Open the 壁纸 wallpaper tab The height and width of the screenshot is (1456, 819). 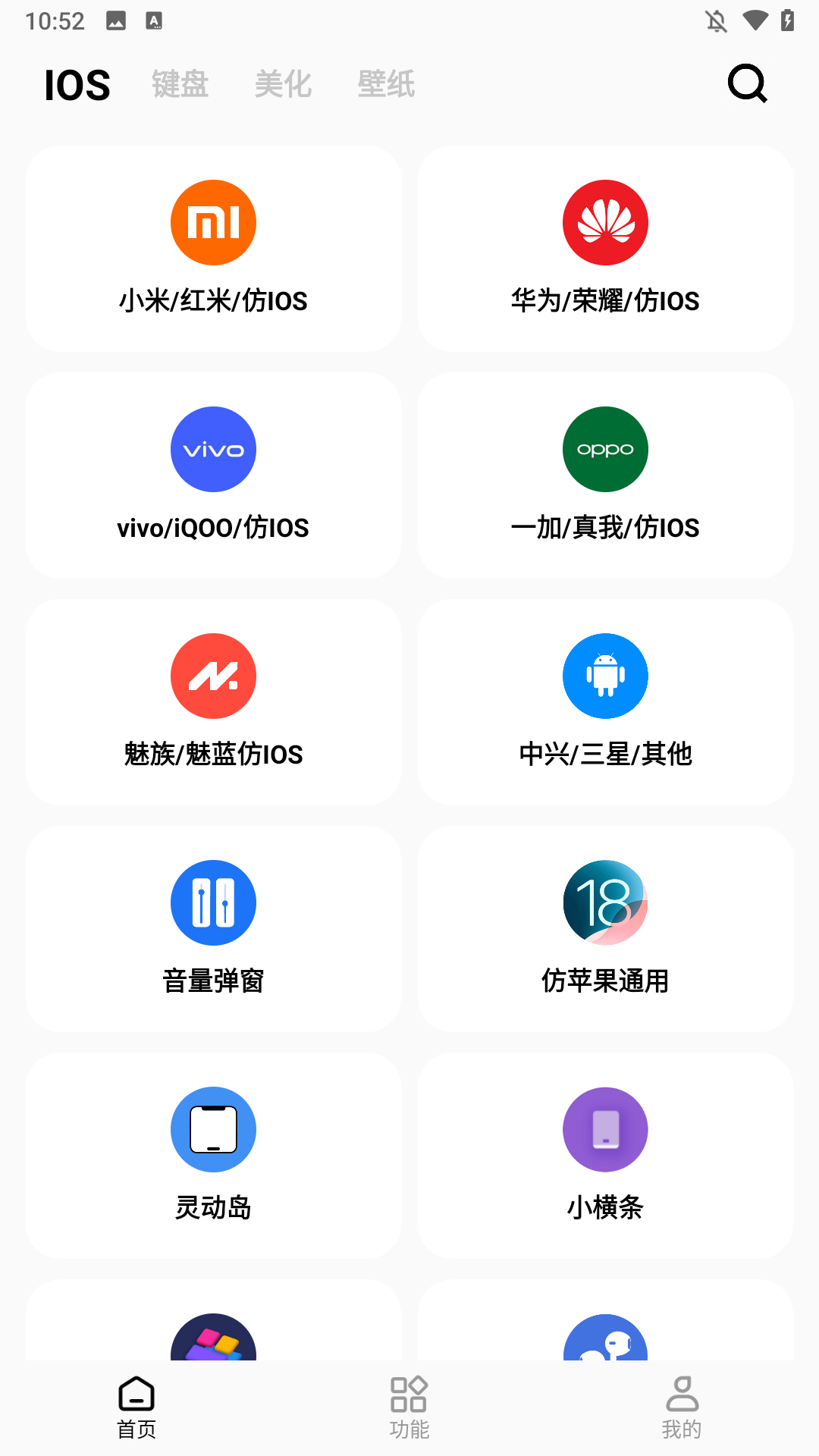(386, 84)
